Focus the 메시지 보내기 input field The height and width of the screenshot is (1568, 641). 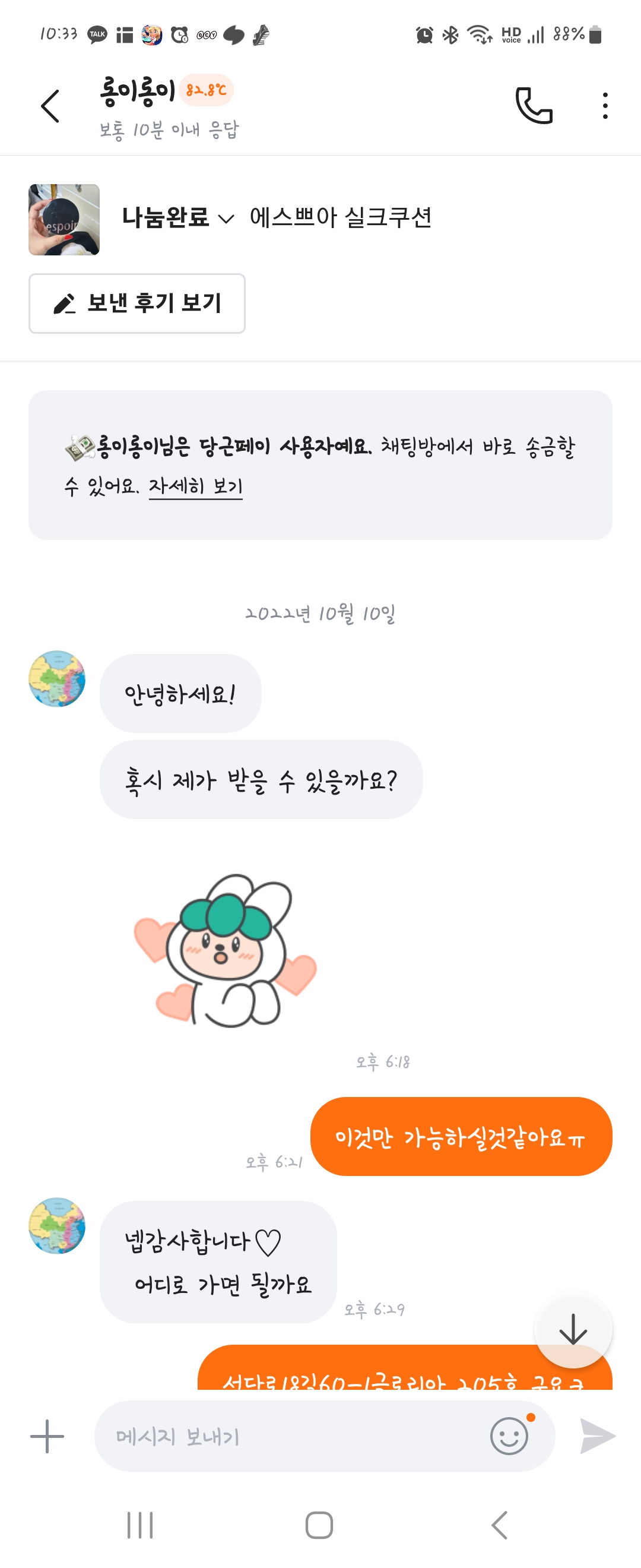point(292,1437)
